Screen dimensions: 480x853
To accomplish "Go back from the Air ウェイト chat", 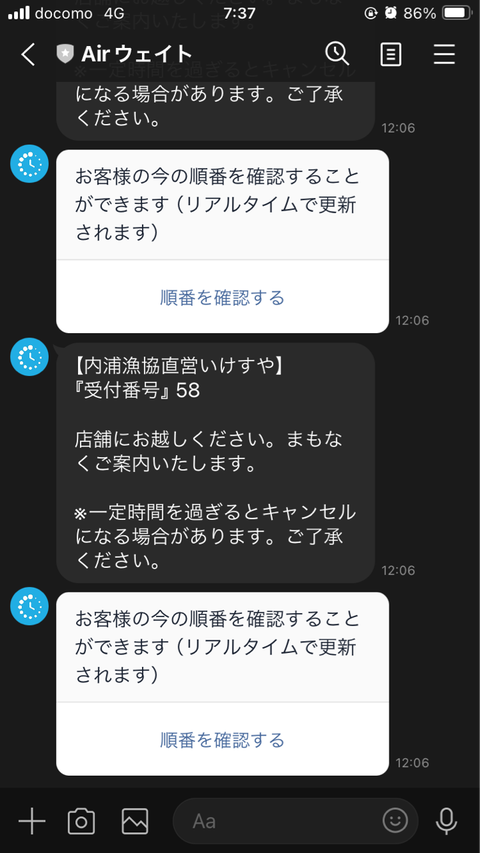I will click(28, 54).
